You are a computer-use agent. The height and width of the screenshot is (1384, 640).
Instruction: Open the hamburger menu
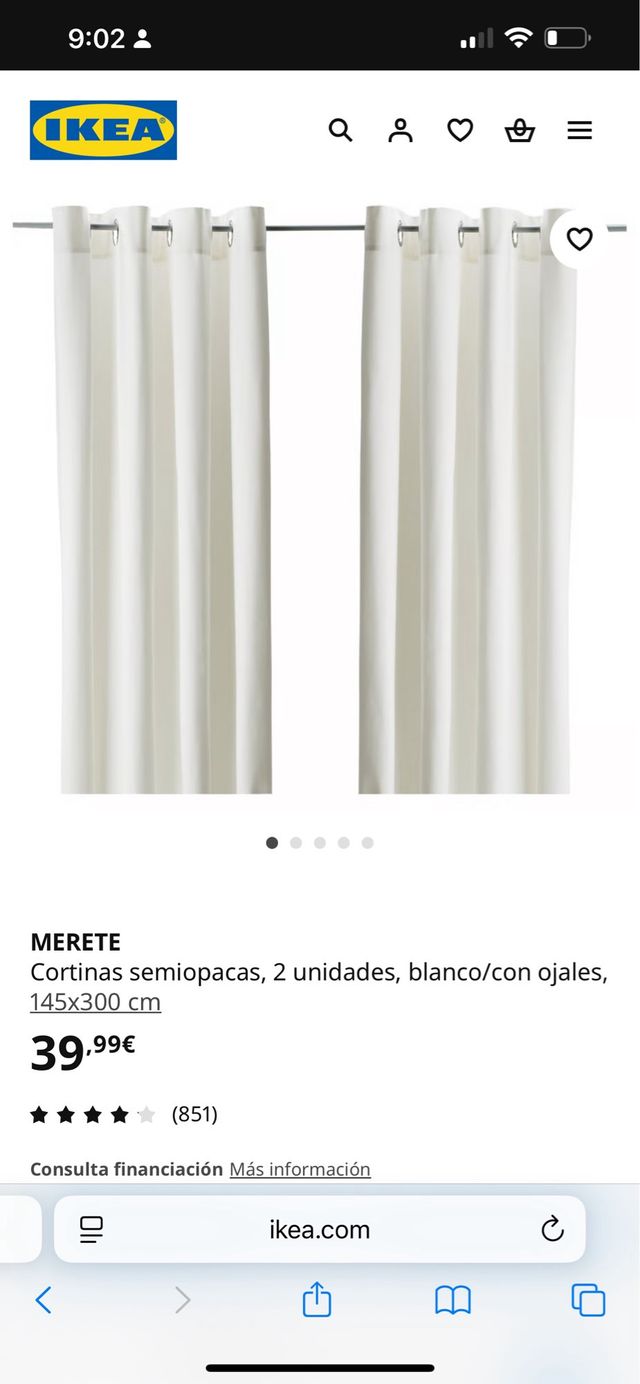pyautogui.click(x=580, y=130)
